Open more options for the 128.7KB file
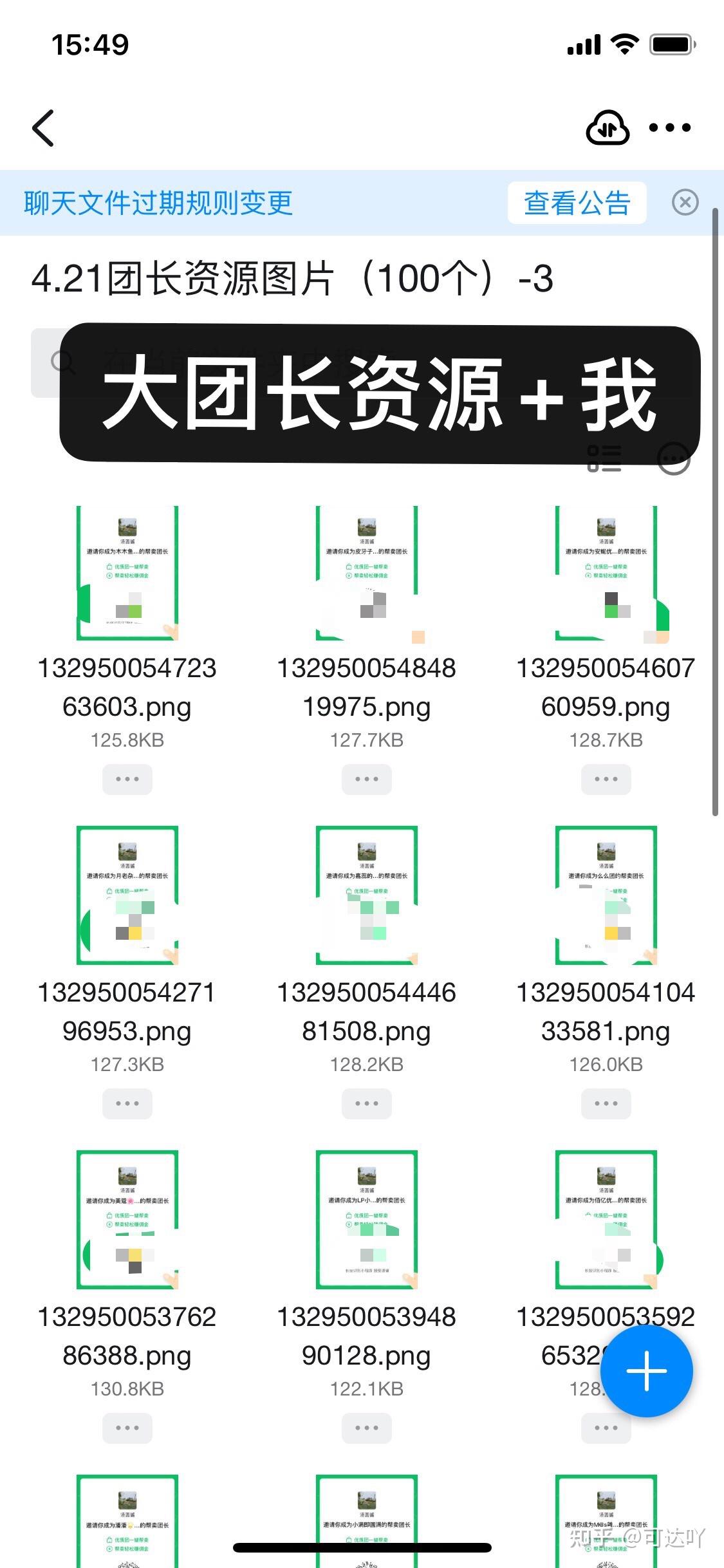The height and width of the screenshot is (1568, 724). (606, 779)
